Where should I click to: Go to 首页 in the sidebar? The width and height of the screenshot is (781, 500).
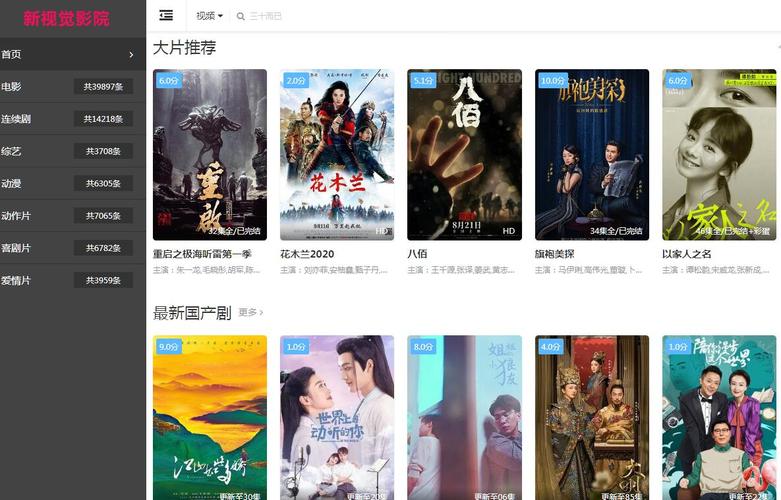pos(72,54)
